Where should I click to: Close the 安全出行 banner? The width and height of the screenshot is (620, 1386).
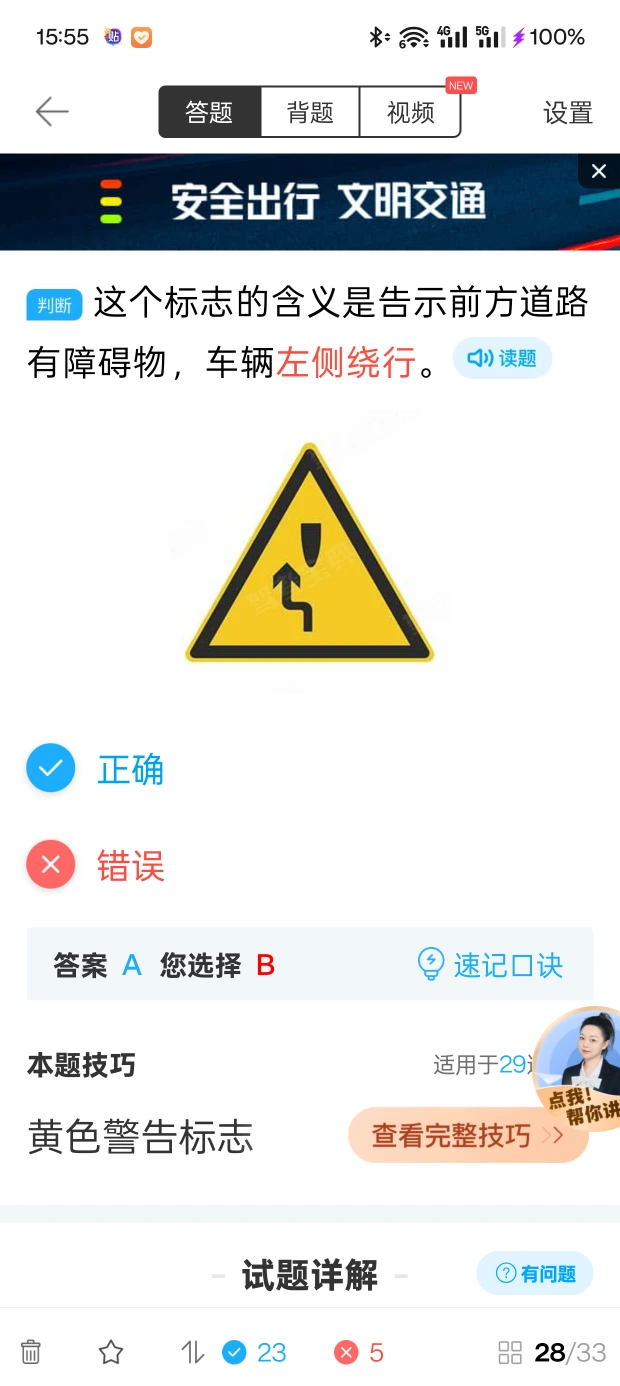point(599,171)
